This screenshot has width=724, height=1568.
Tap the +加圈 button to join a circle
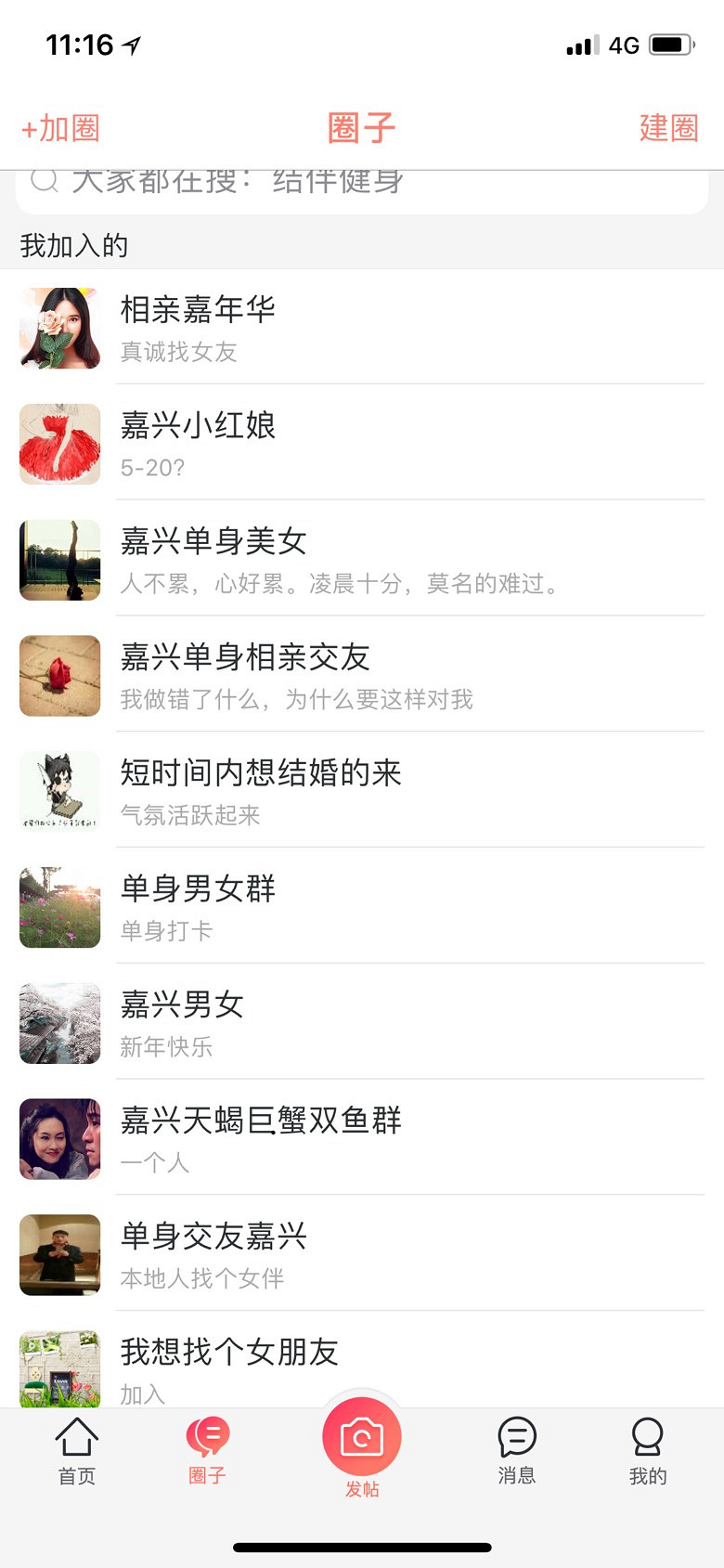coord(60,128)
